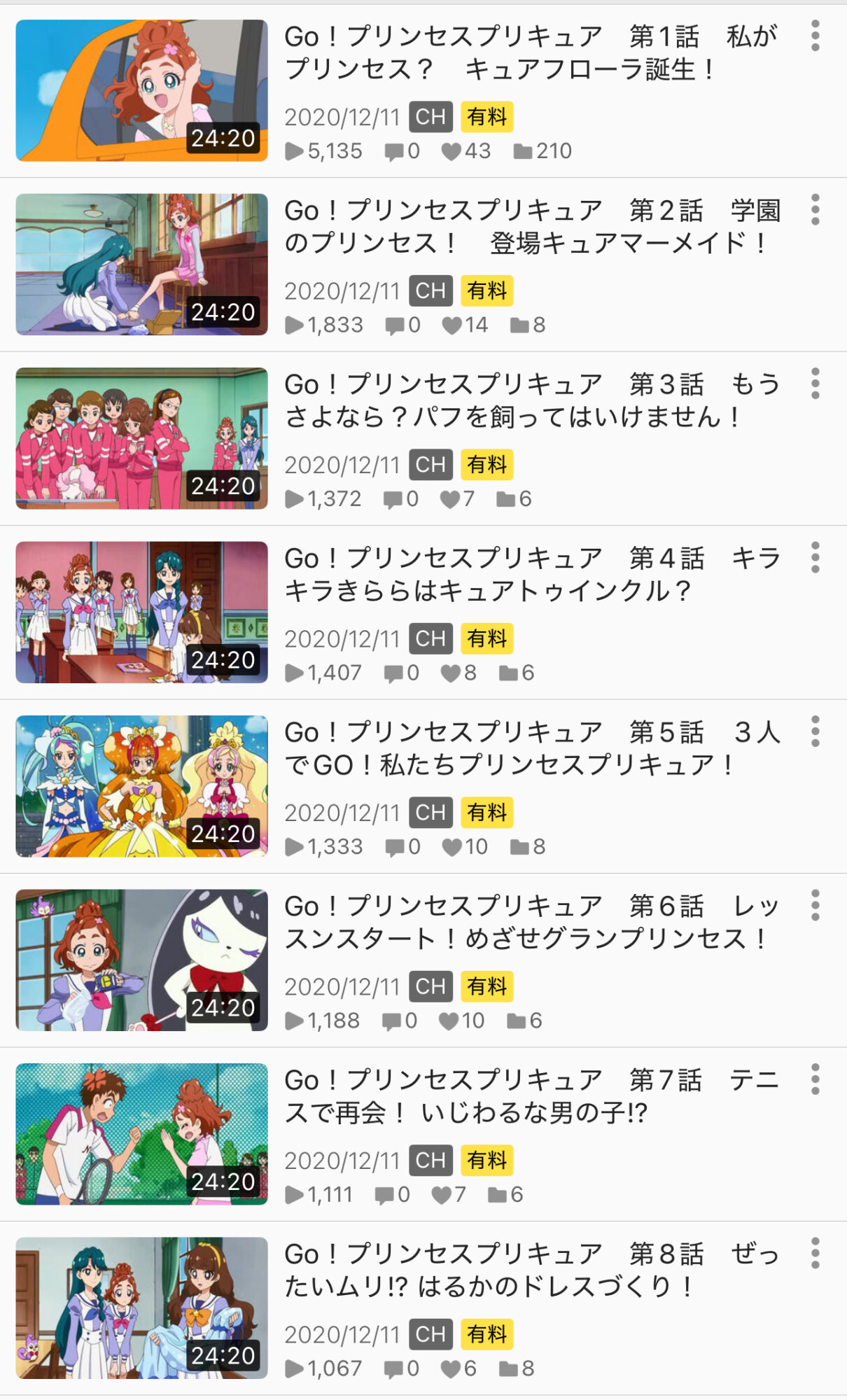The width and height of the screenshot is (847, 1400).
Task: Open Go! Princess Precure episode 1 video
Action: tap(141, 90)
